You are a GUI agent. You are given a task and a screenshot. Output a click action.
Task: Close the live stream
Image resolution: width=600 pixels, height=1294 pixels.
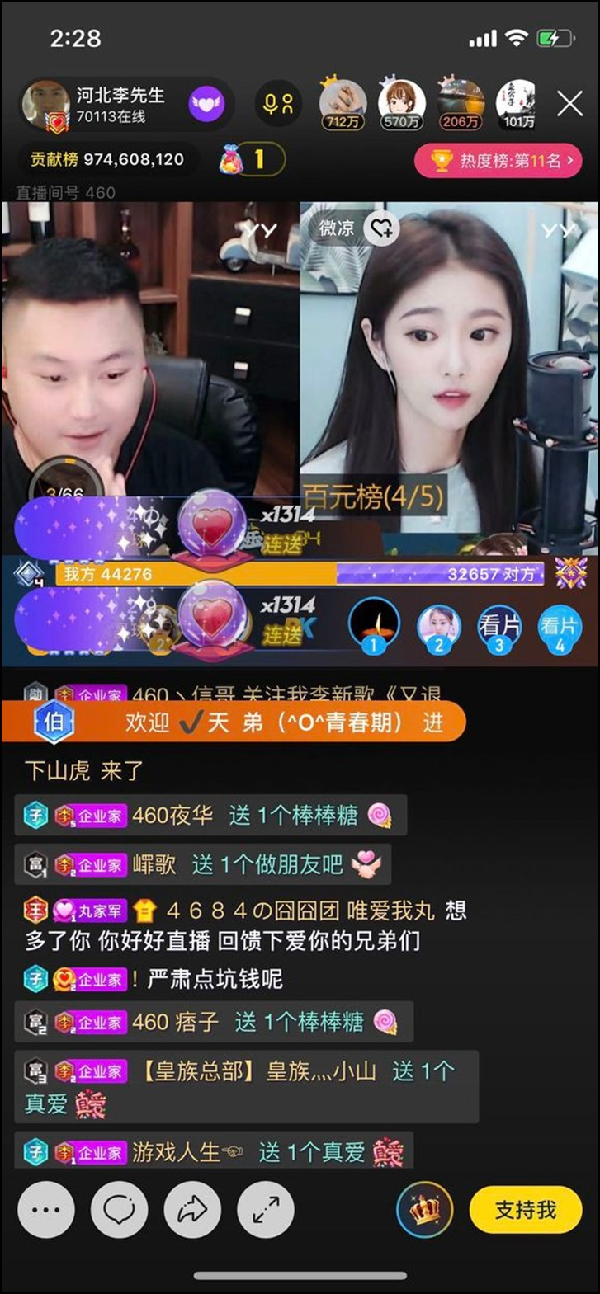(569, 104)
